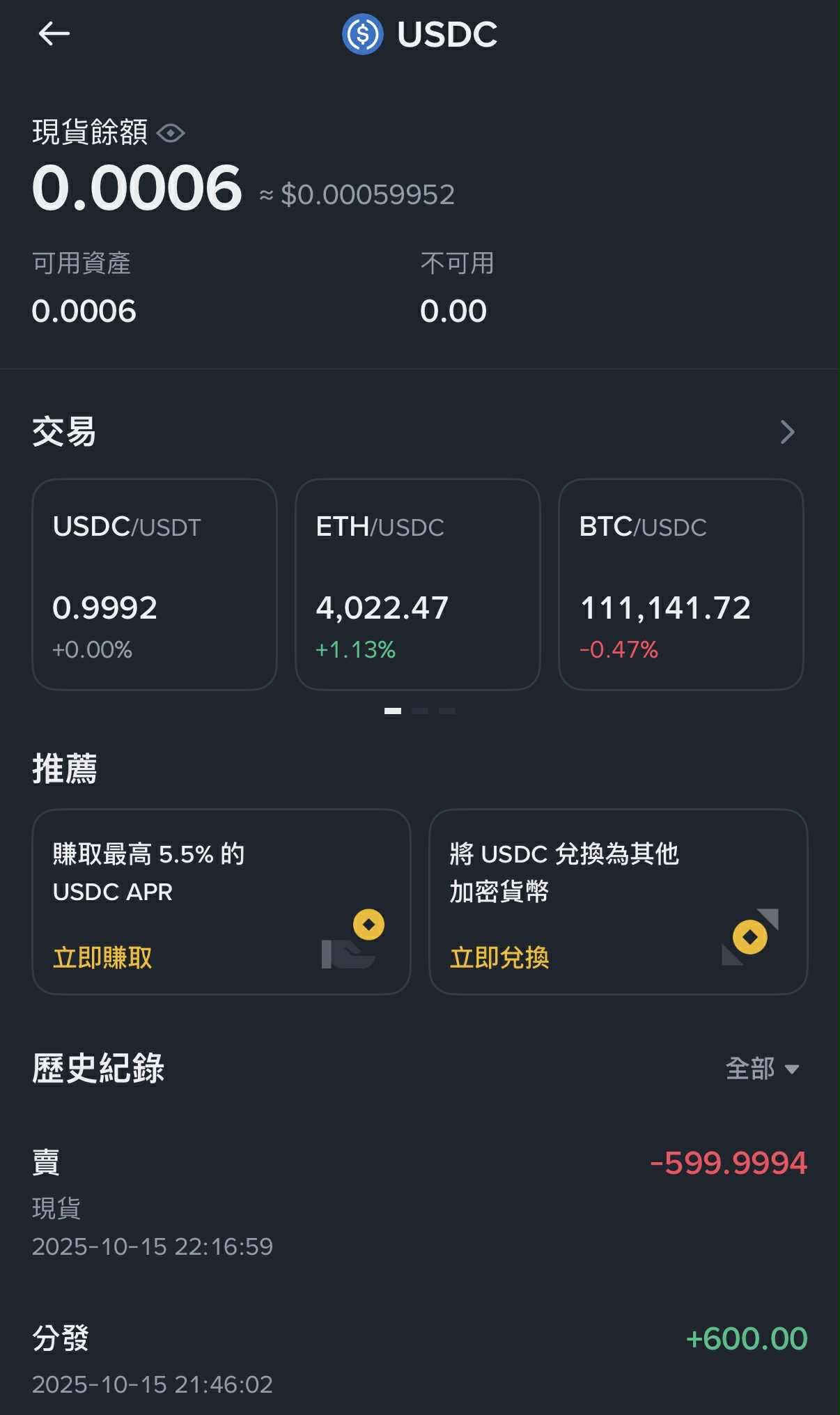
Task: View the 分發 record of +600.00
Action: [x=419, y=1359]
